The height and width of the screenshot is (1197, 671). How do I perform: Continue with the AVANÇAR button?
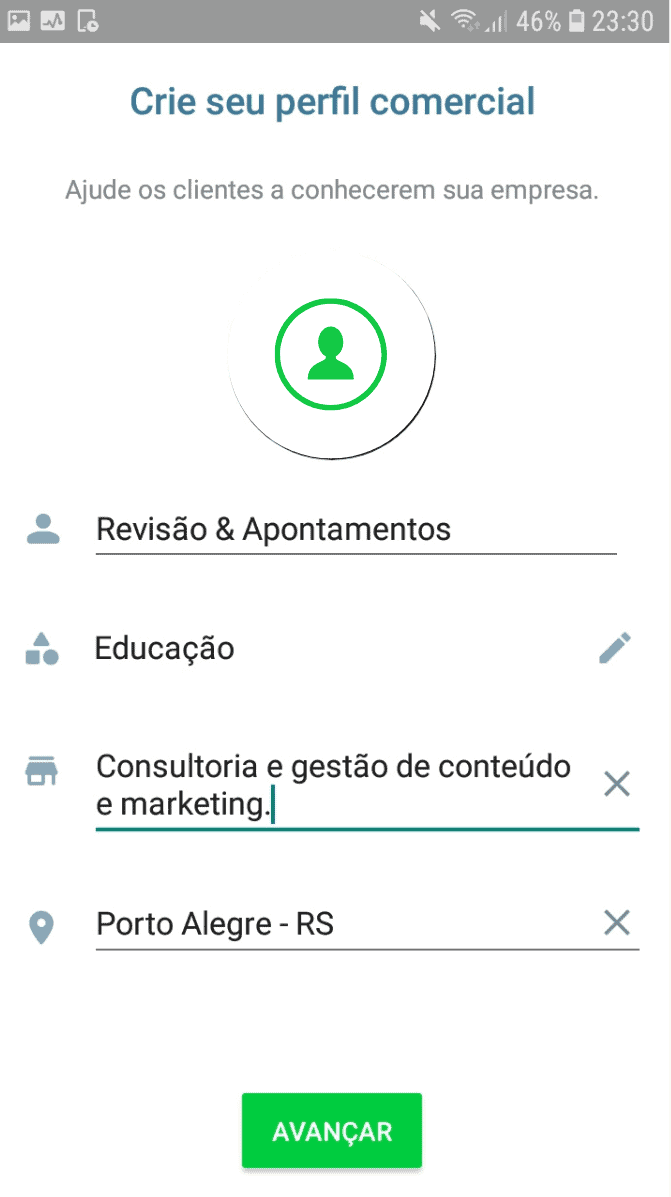coord(332,1131)
